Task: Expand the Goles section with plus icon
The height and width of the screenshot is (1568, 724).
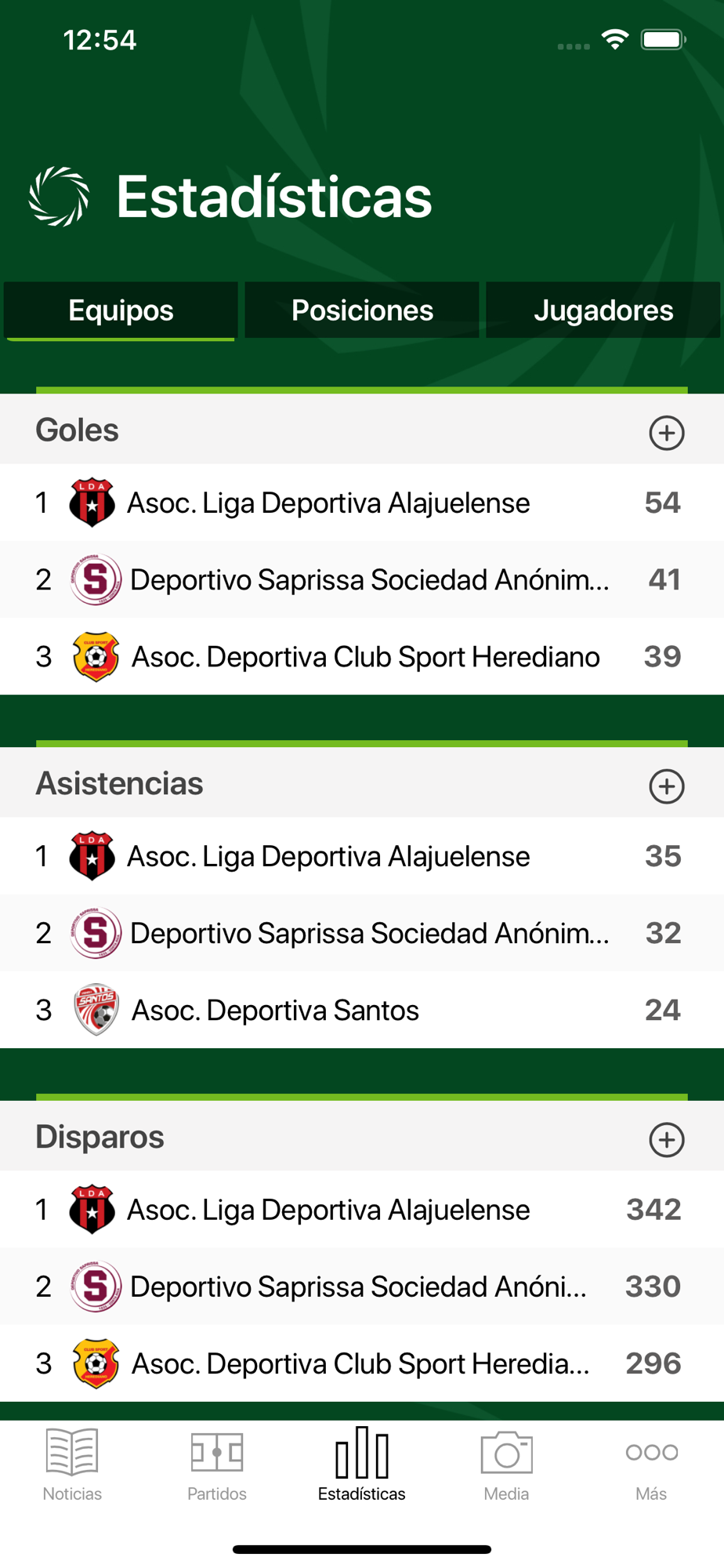Action: point(667,433)
